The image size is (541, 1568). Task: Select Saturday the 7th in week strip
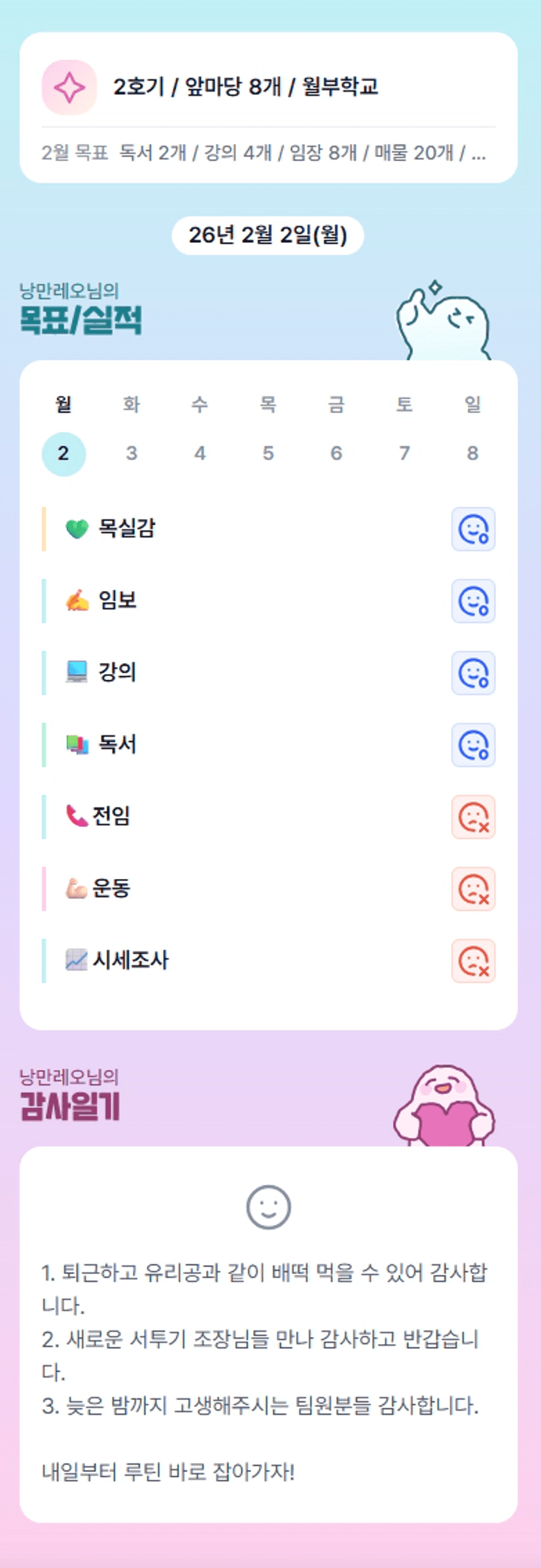[x=404, y=453]
